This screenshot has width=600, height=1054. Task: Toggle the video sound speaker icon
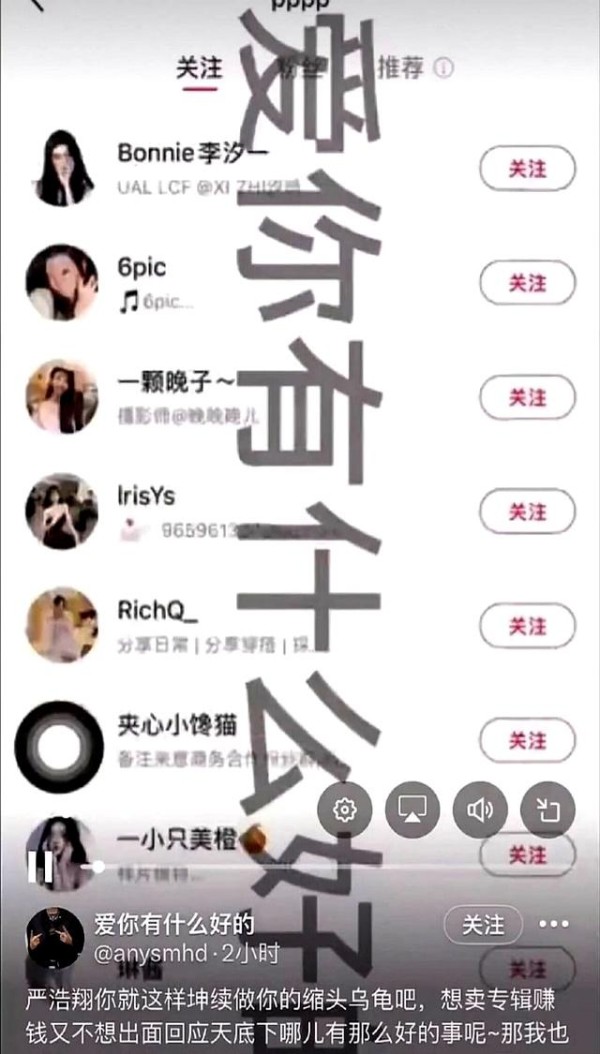[x=480, y=809]
